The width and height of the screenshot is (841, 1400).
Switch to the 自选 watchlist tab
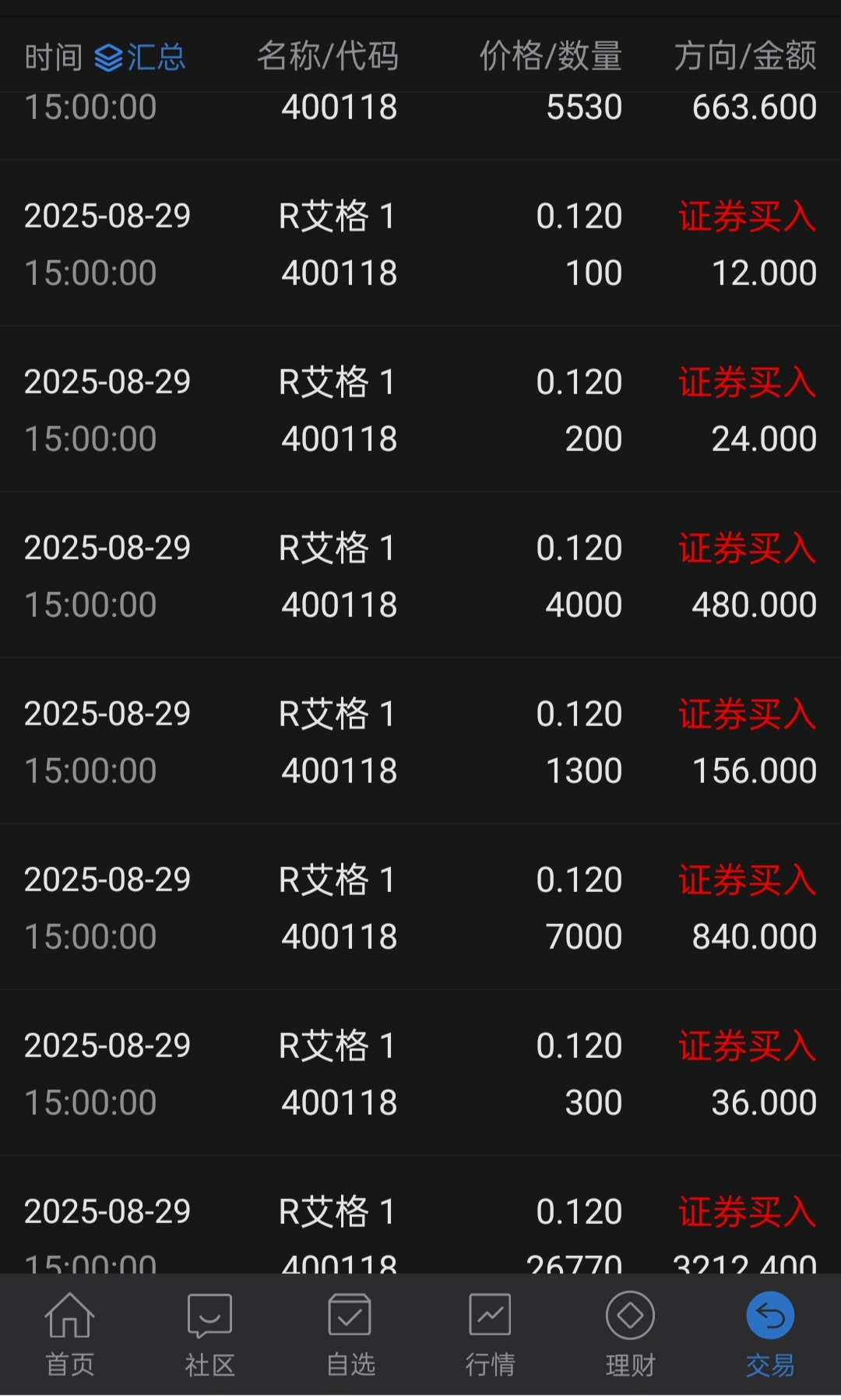[x=350, y=1335]
